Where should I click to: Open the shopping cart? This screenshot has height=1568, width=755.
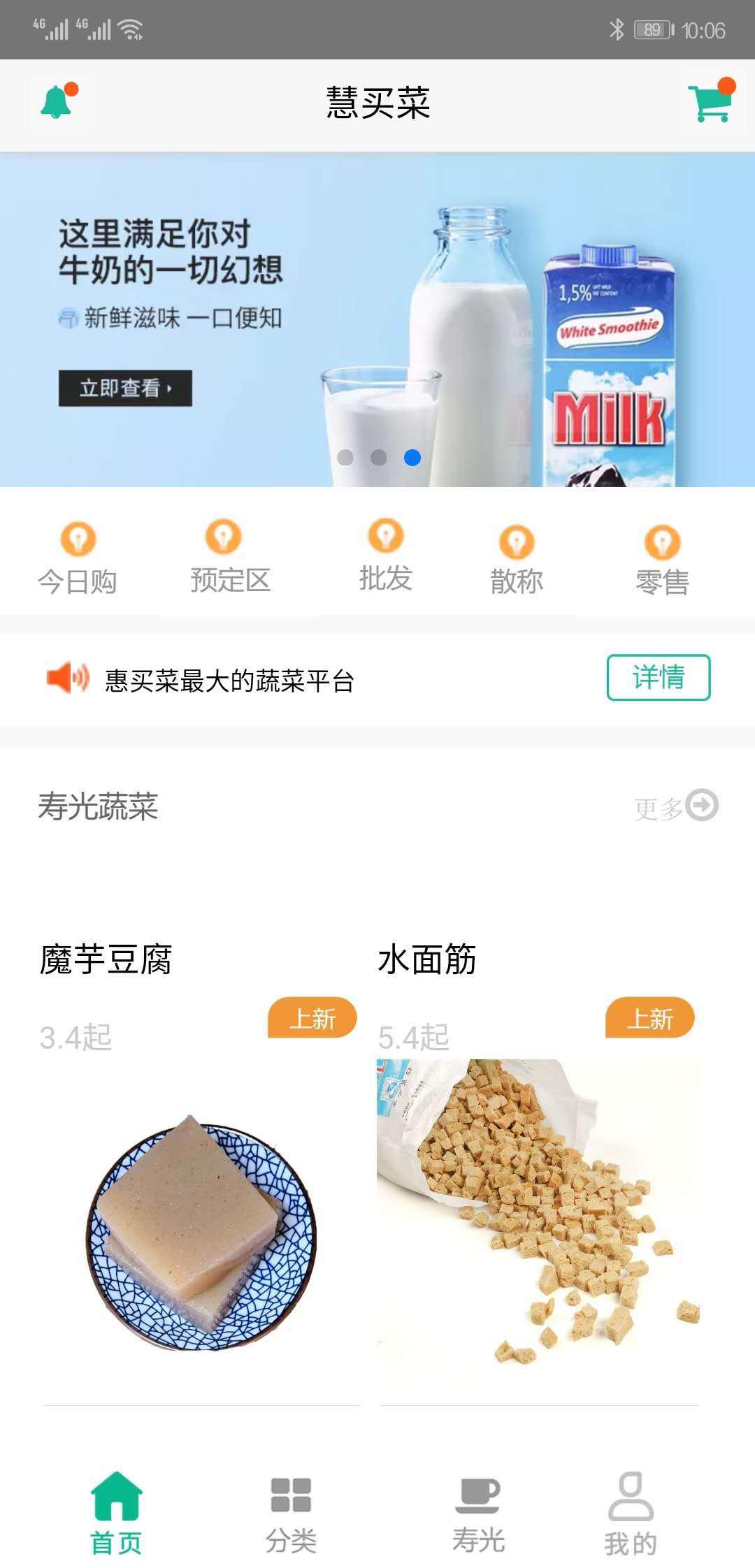pyautogui.click(x=710, y=102)
